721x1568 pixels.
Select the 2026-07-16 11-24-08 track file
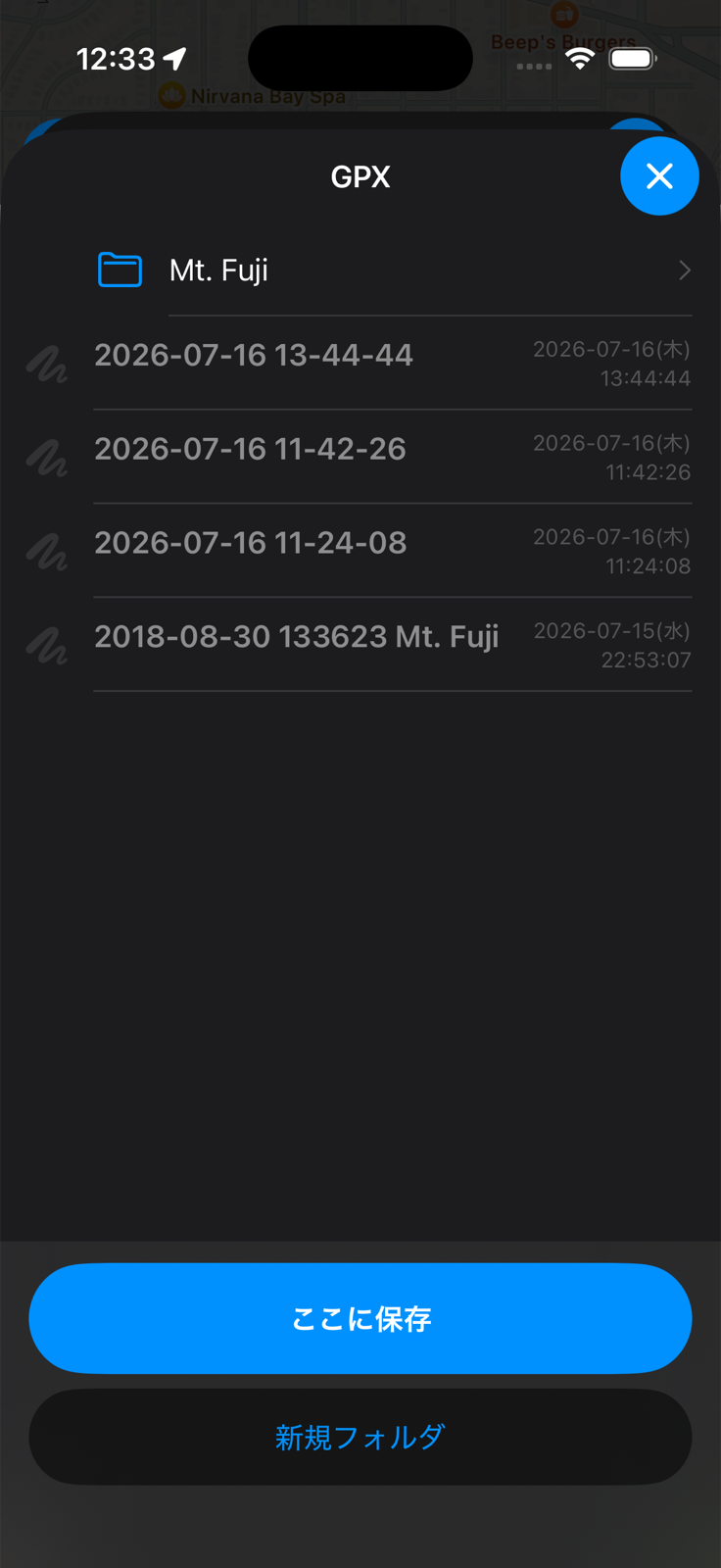pyautogui.click(x=360, y=551)
